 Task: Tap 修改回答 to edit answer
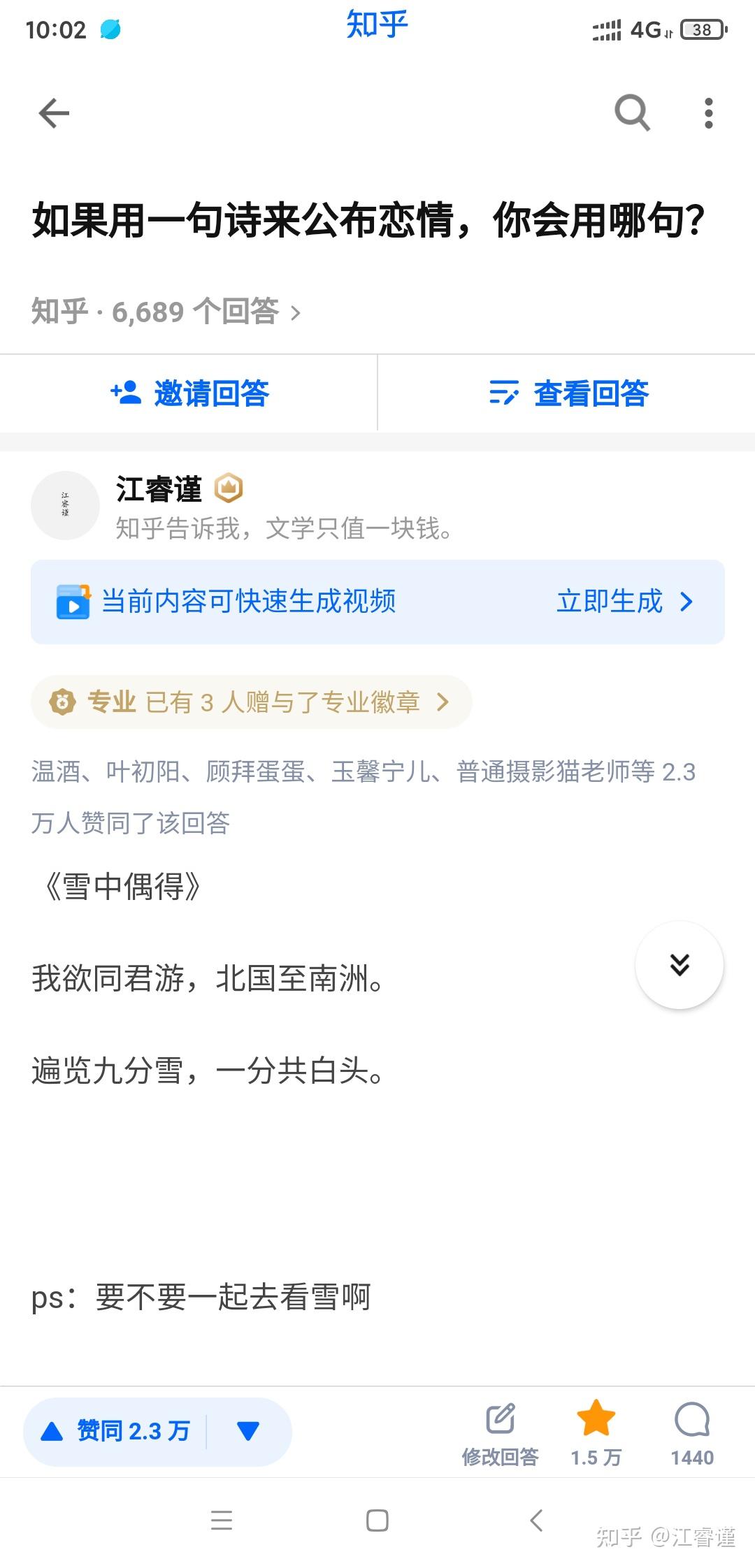pos(501,1434)
